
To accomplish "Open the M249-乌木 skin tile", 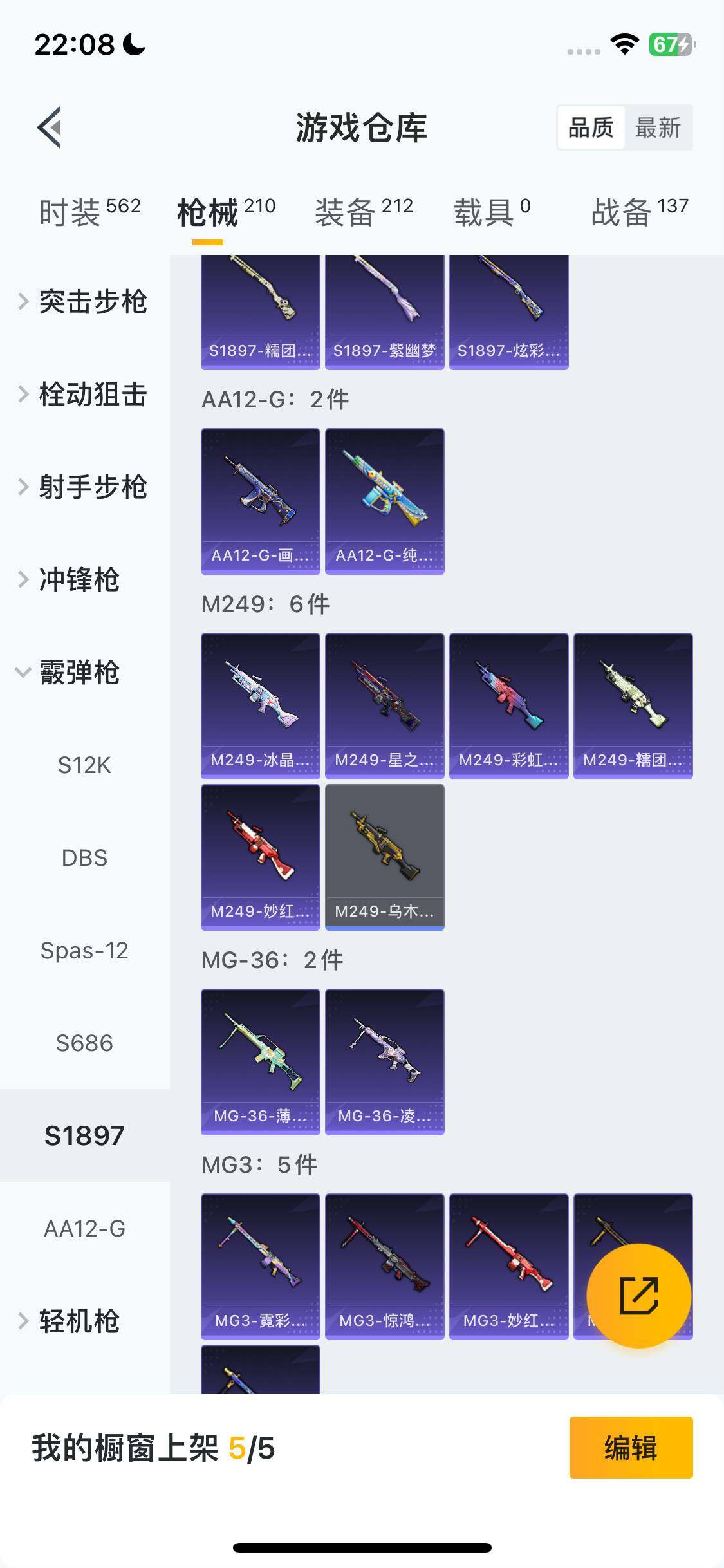I will 384,856.
